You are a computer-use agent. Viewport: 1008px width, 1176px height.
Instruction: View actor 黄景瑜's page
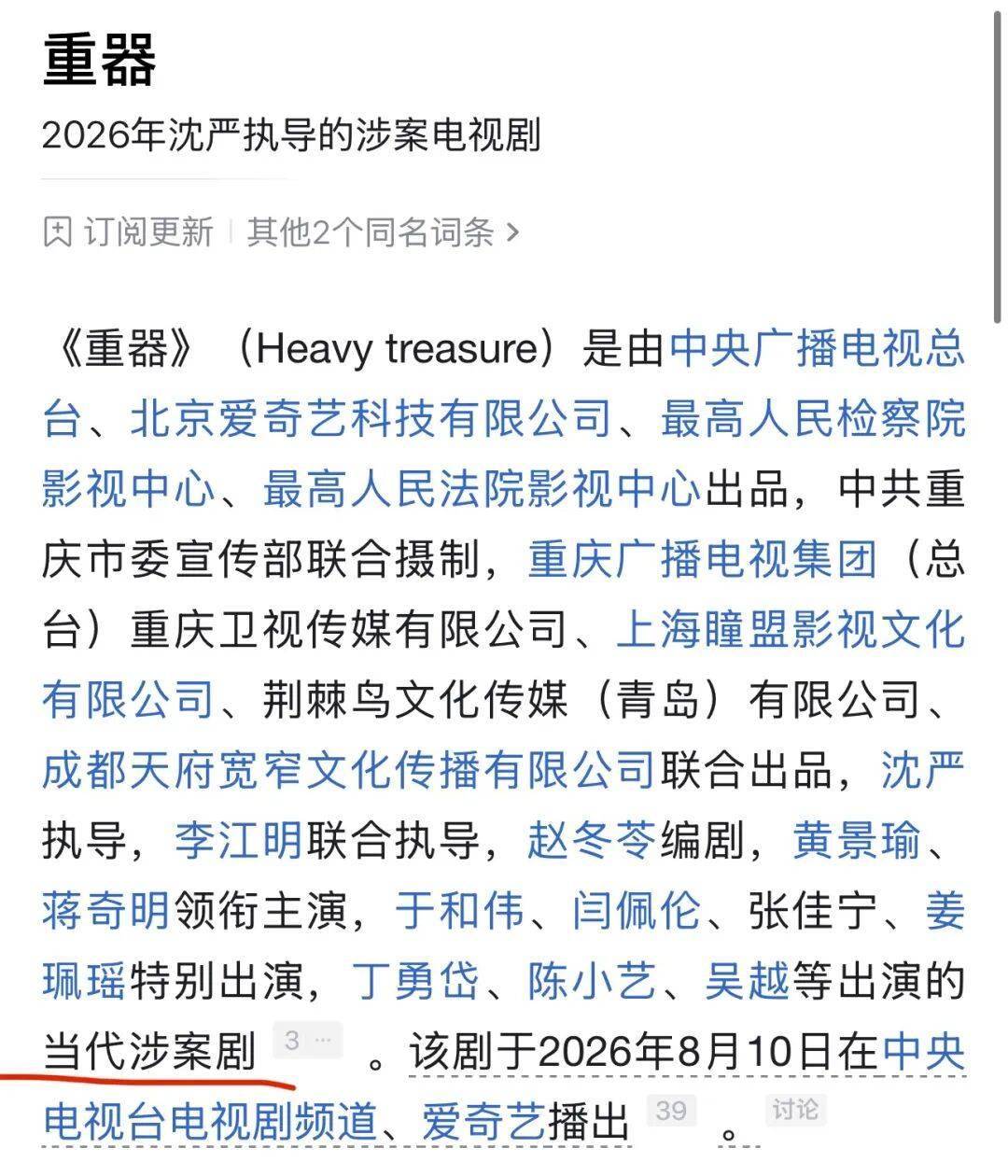coord(857,840)
